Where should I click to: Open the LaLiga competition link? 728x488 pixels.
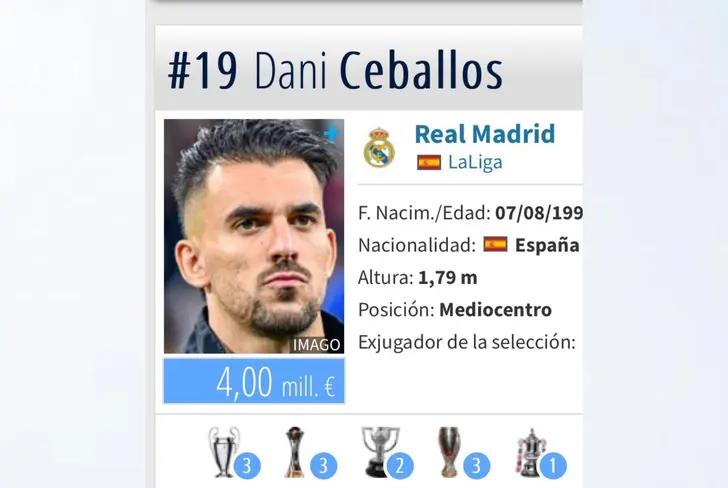[x=475, y=162]
